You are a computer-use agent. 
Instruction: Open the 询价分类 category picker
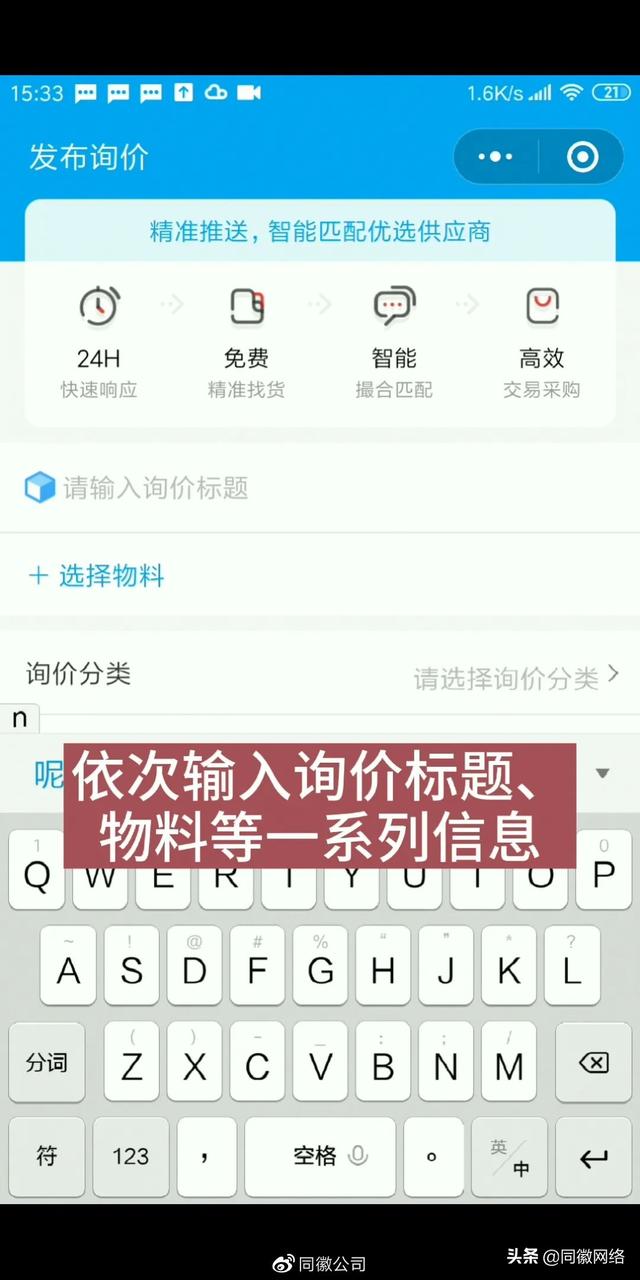point(320,675)
